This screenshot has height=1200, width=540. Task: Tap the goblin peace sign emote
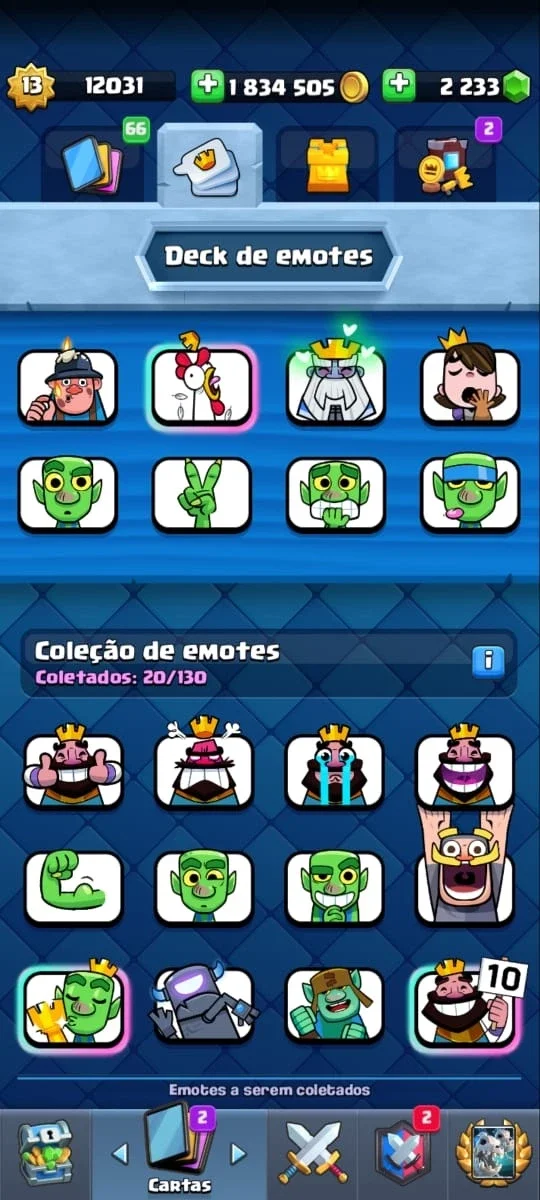201,494
